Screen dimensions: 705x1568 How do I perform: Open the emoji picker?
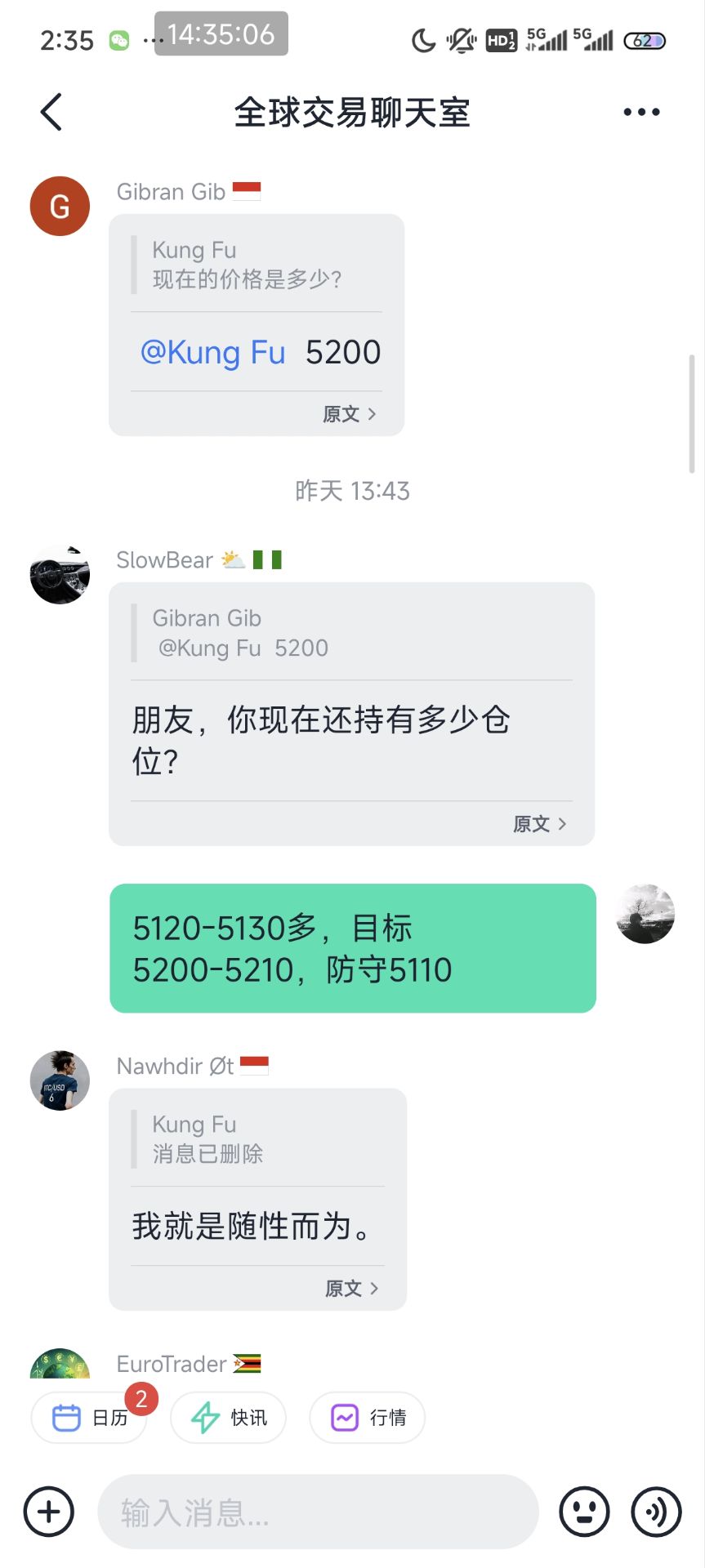[x=584, y=1512]
